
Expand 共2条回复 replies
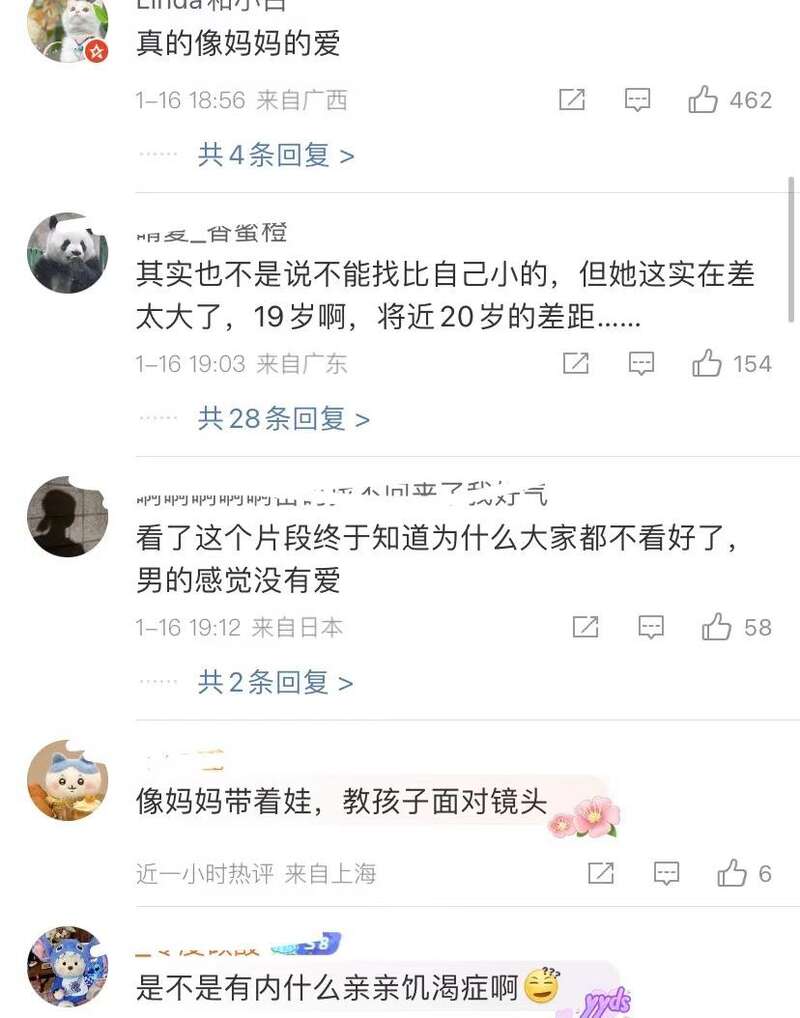(x=276, y=683)
